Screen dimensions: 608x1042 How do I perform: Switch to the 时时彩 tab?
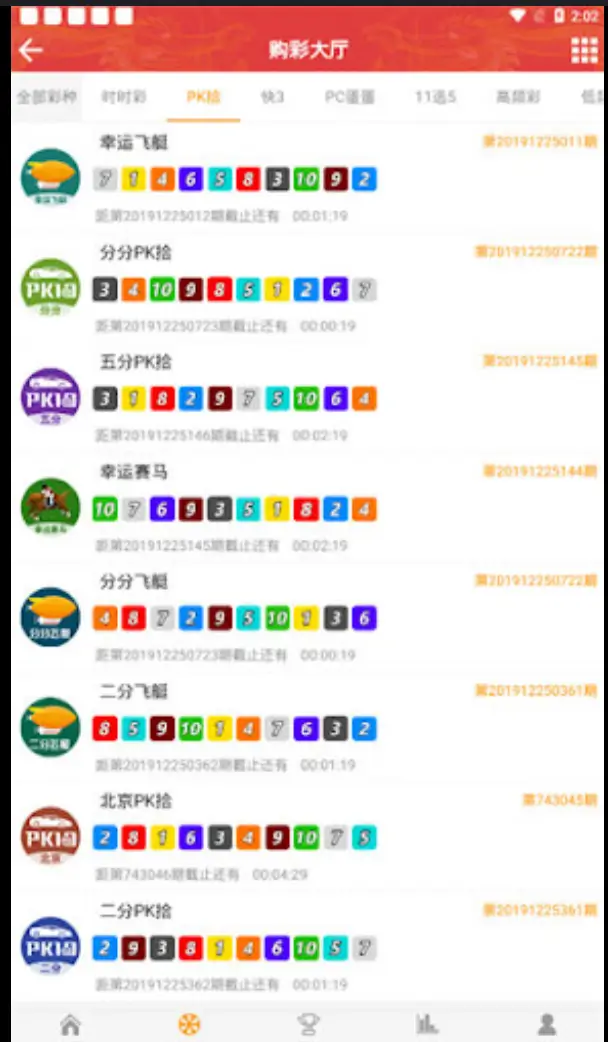pyautogui.click(x=124, y=97)
